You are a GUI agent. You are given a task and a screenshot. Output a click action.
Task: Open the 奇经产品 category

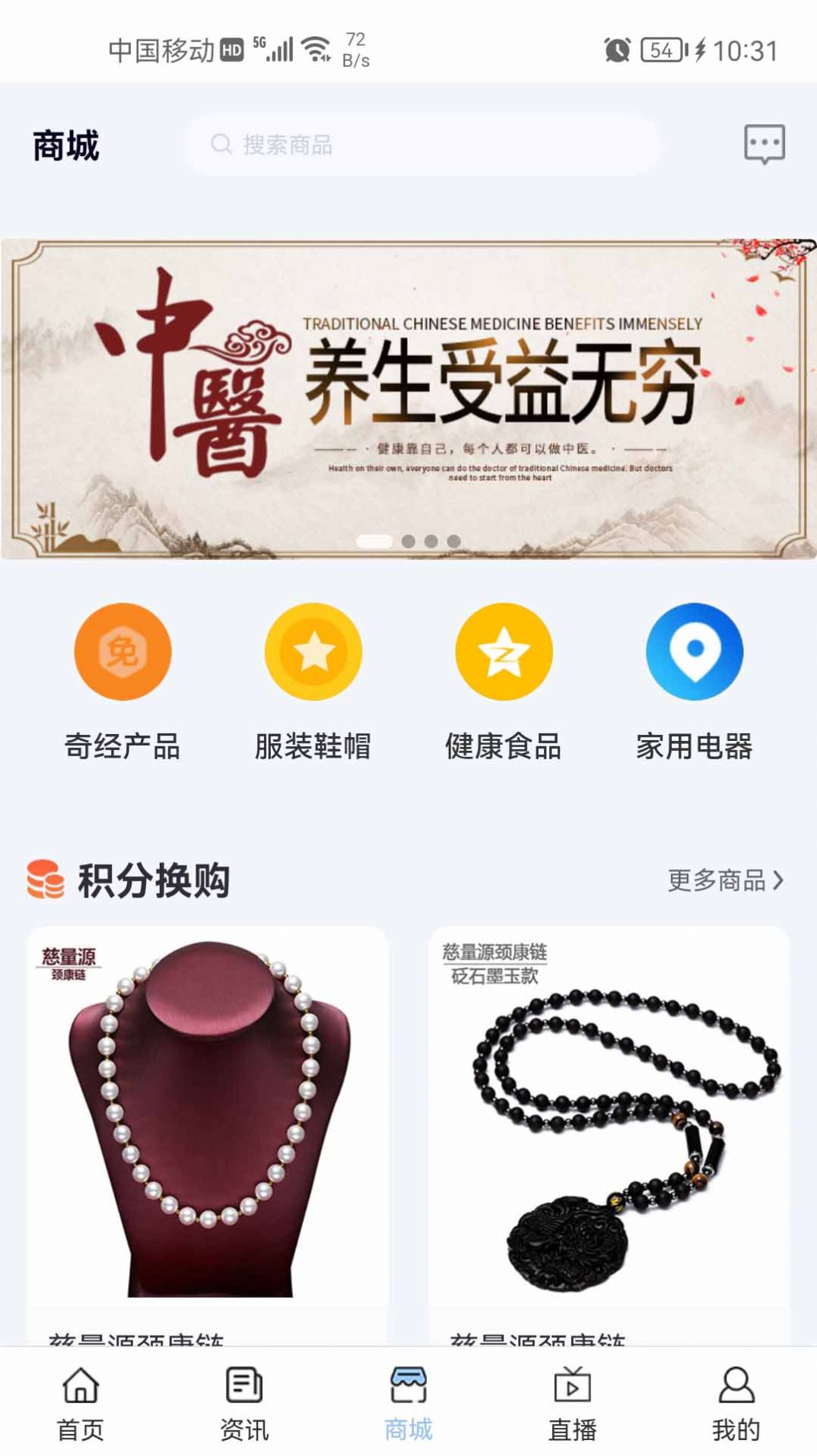[122, 680]
